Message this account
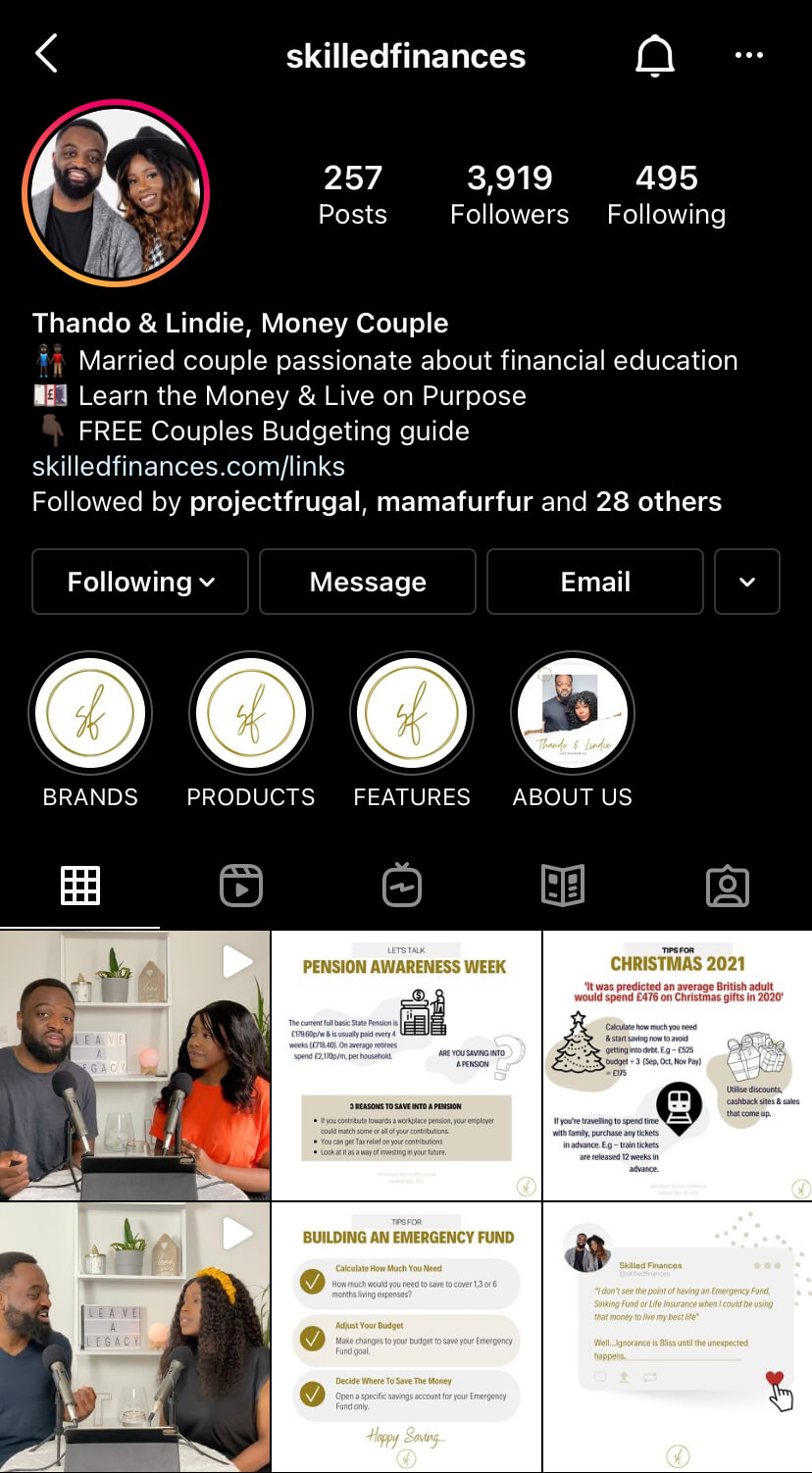 click(x=368, y=582)
